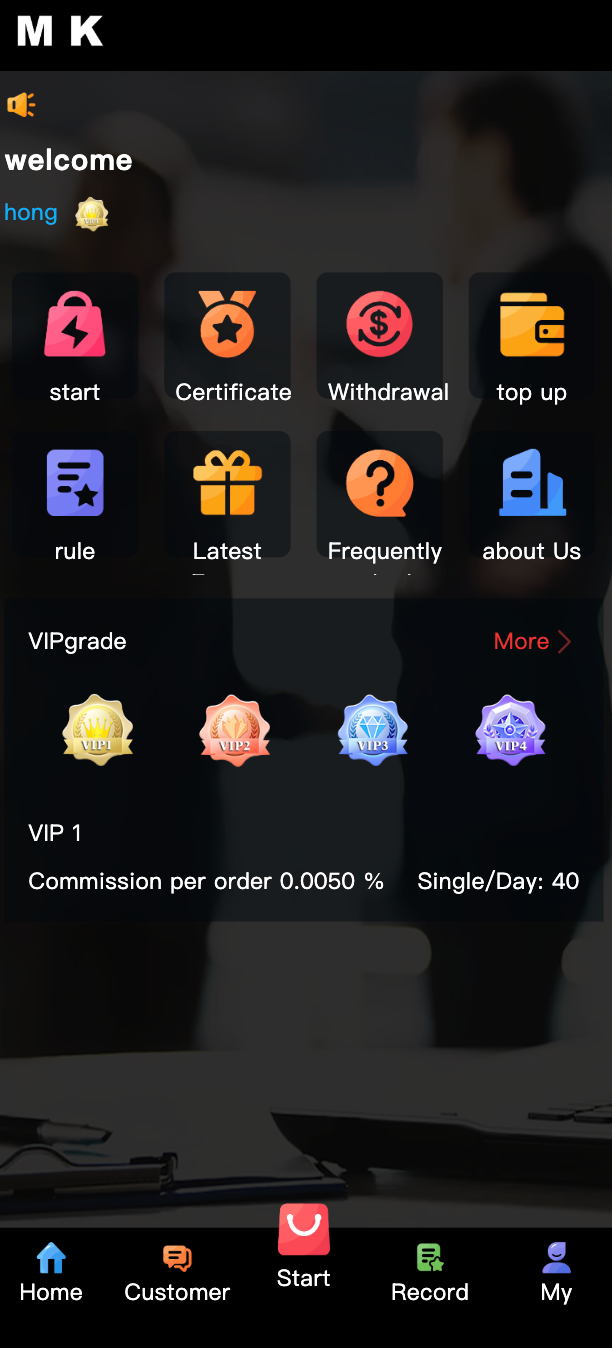Switch to the Customer tab
This screenshot has height=1348, width=612.
coord(177,1273)
